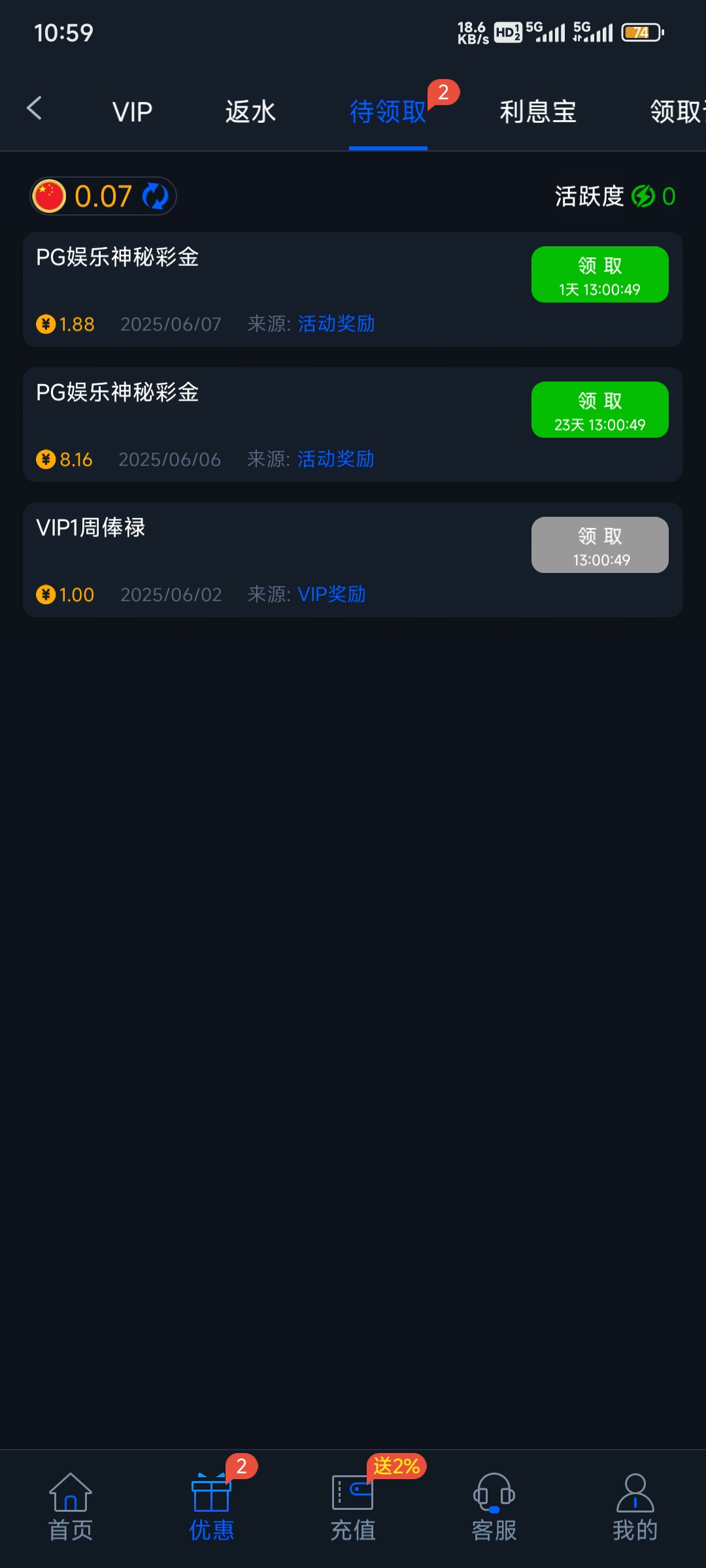Open the 充值 recharge tab
The height and width of the screenshot is (1568, 706).
(353, 1506)
